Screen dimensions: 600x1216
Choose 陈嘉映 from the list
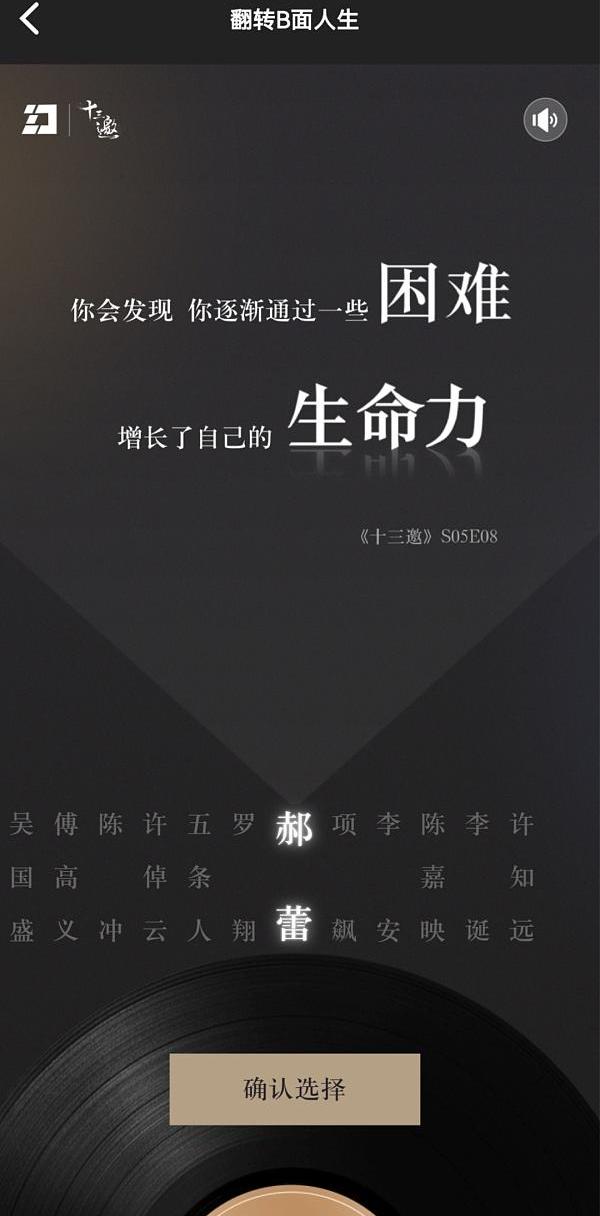pos(433,877)
